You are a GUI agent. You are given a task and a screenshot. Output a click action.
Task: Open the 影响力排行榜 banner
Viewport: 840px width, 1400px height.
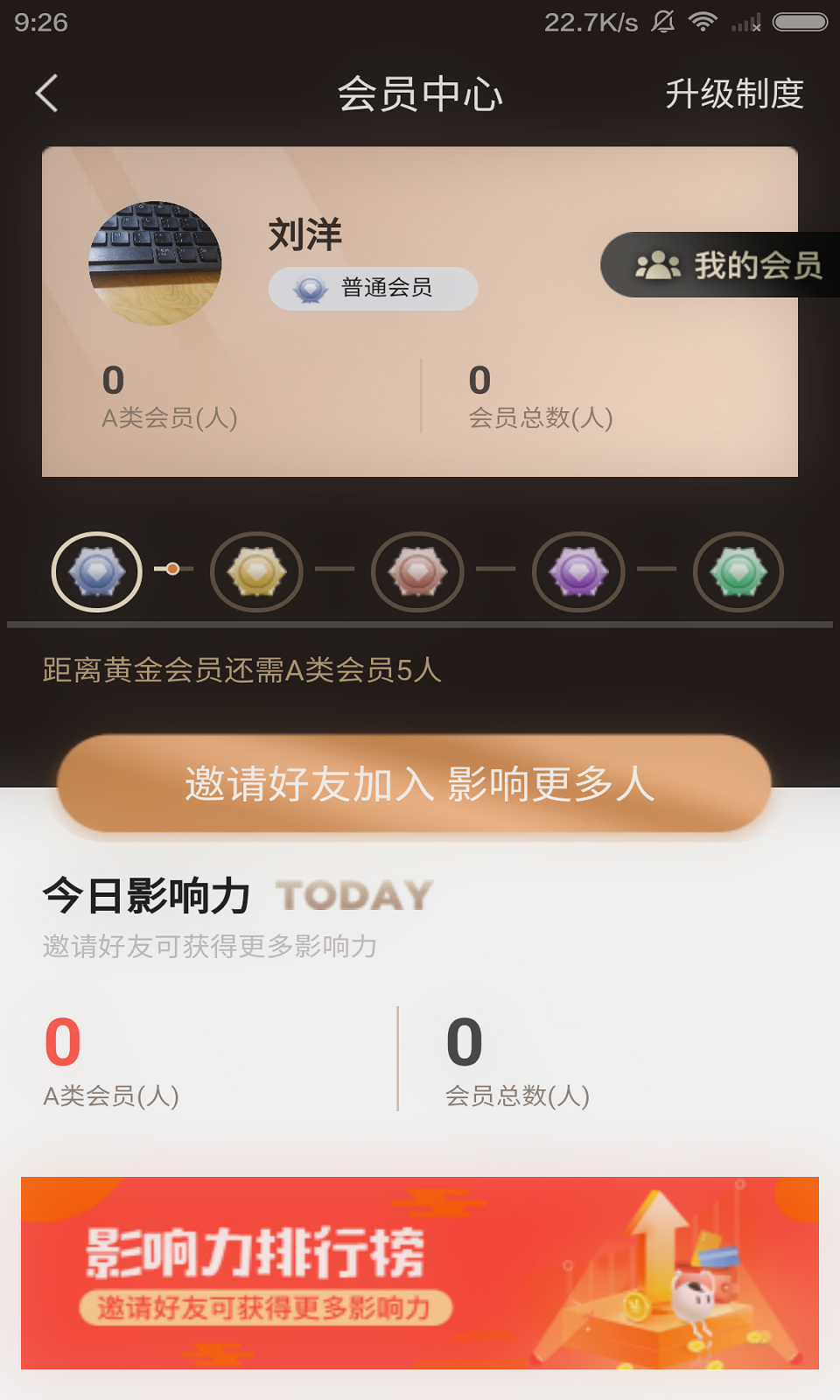420,1272
